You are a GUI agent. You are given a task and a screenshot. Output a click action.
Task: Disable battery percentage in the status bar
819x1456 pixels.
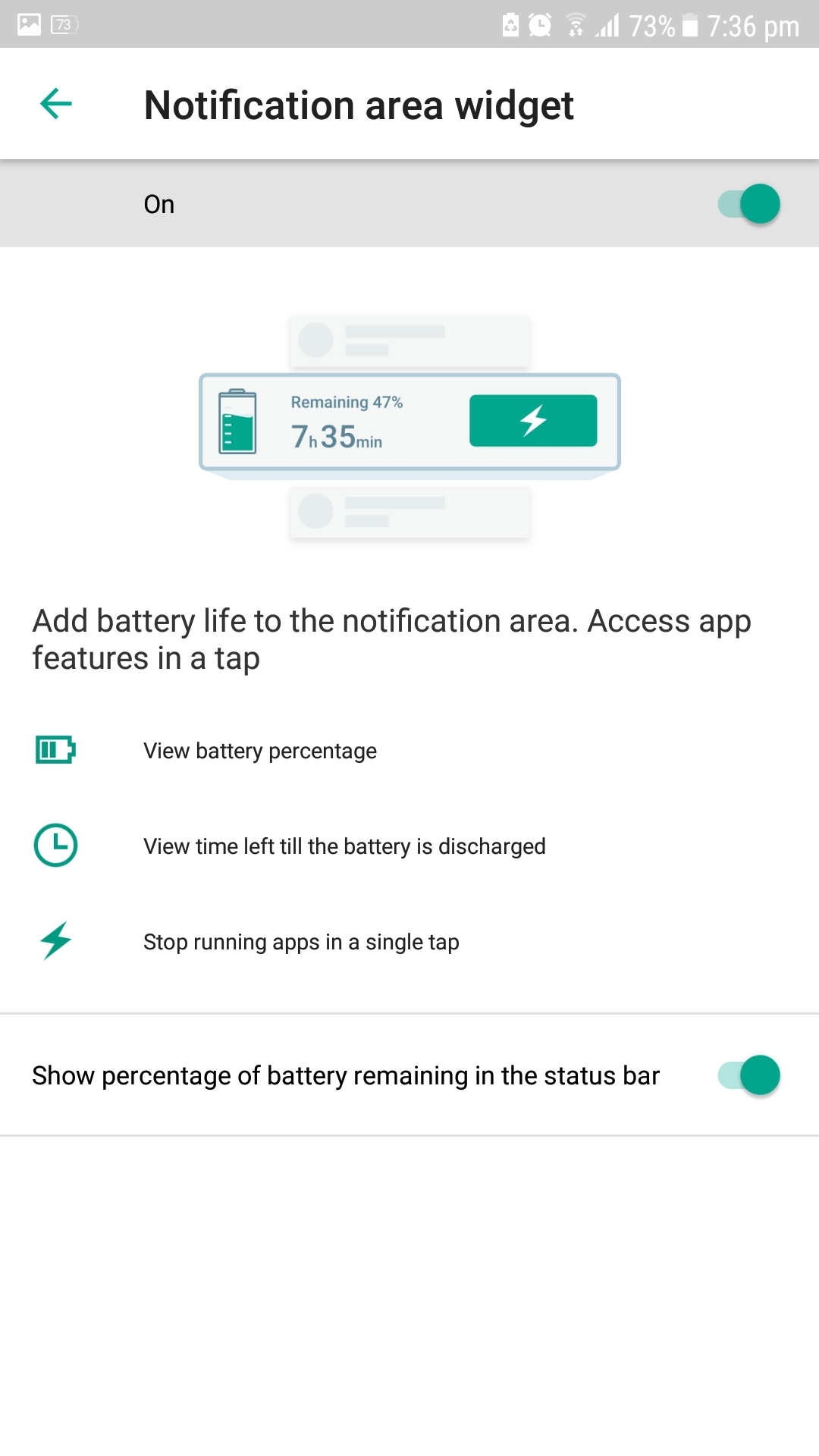[749, 1075]
